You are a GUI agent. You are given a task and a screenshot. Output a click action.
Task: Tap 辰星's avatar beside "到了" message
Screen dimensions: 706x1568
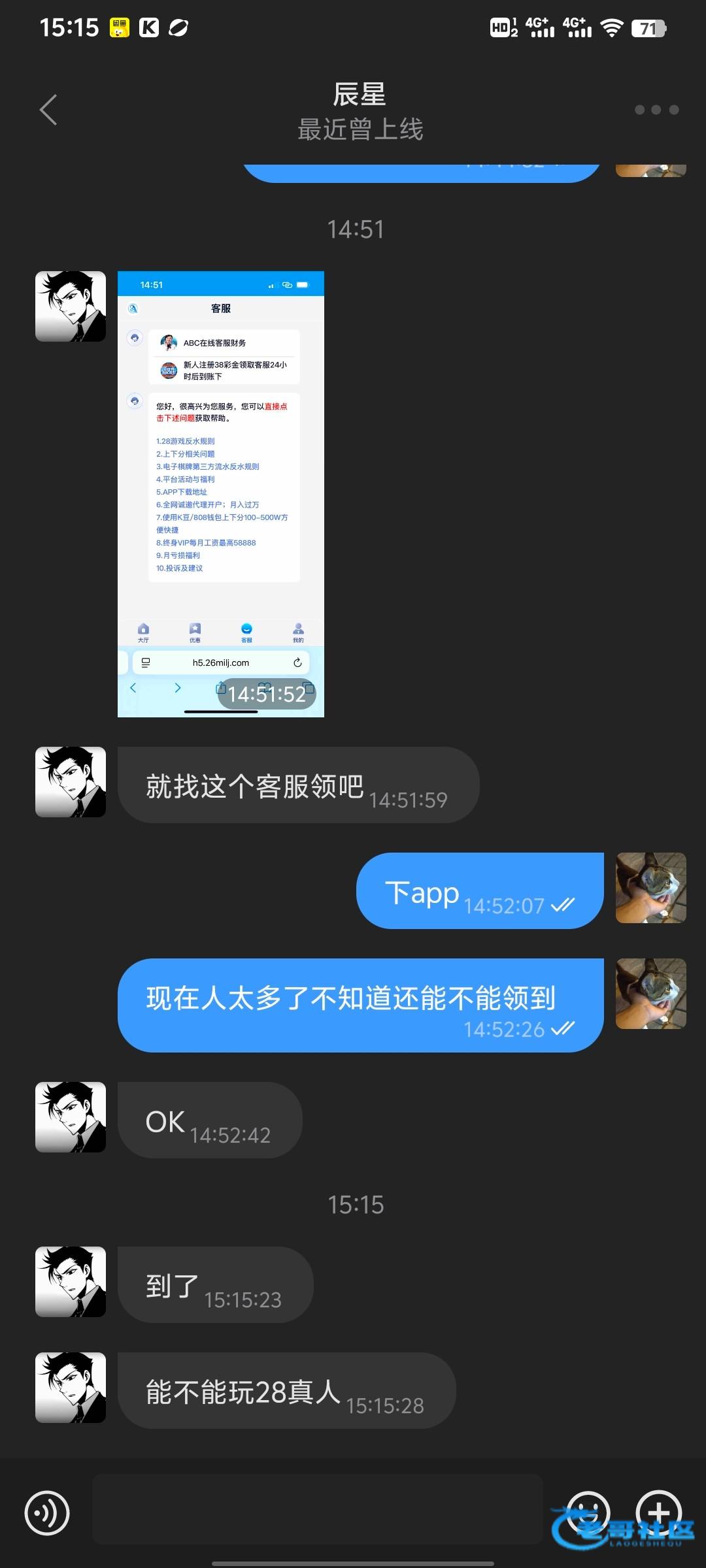click(71, 1281)
